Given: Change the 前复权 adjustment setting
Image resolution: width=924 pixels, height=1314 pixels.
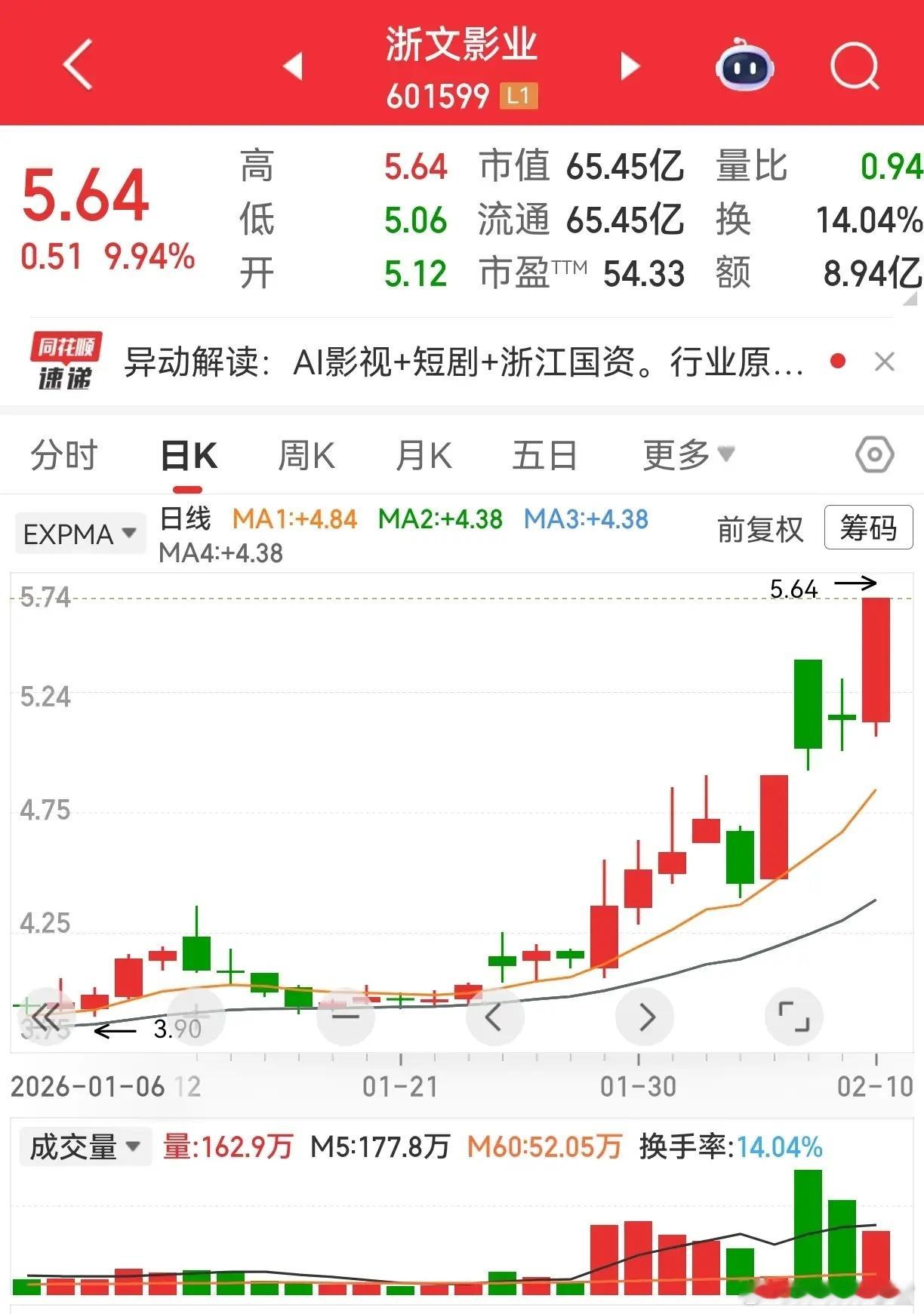Looking at the screenshot, I should pos(759,529).
